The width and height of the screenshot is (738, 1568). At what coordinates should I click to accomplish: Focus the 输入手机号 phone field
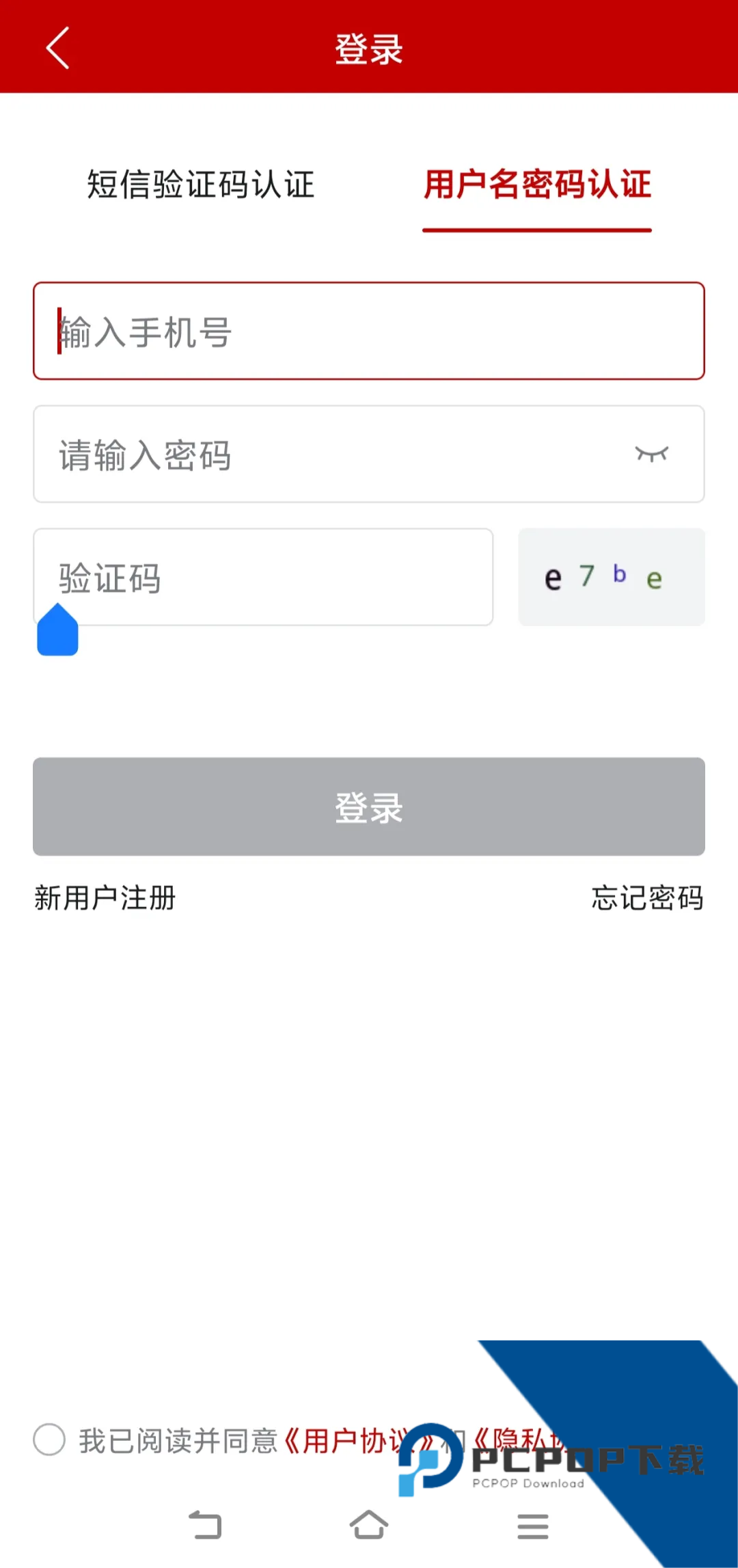[x=369, y=331]
